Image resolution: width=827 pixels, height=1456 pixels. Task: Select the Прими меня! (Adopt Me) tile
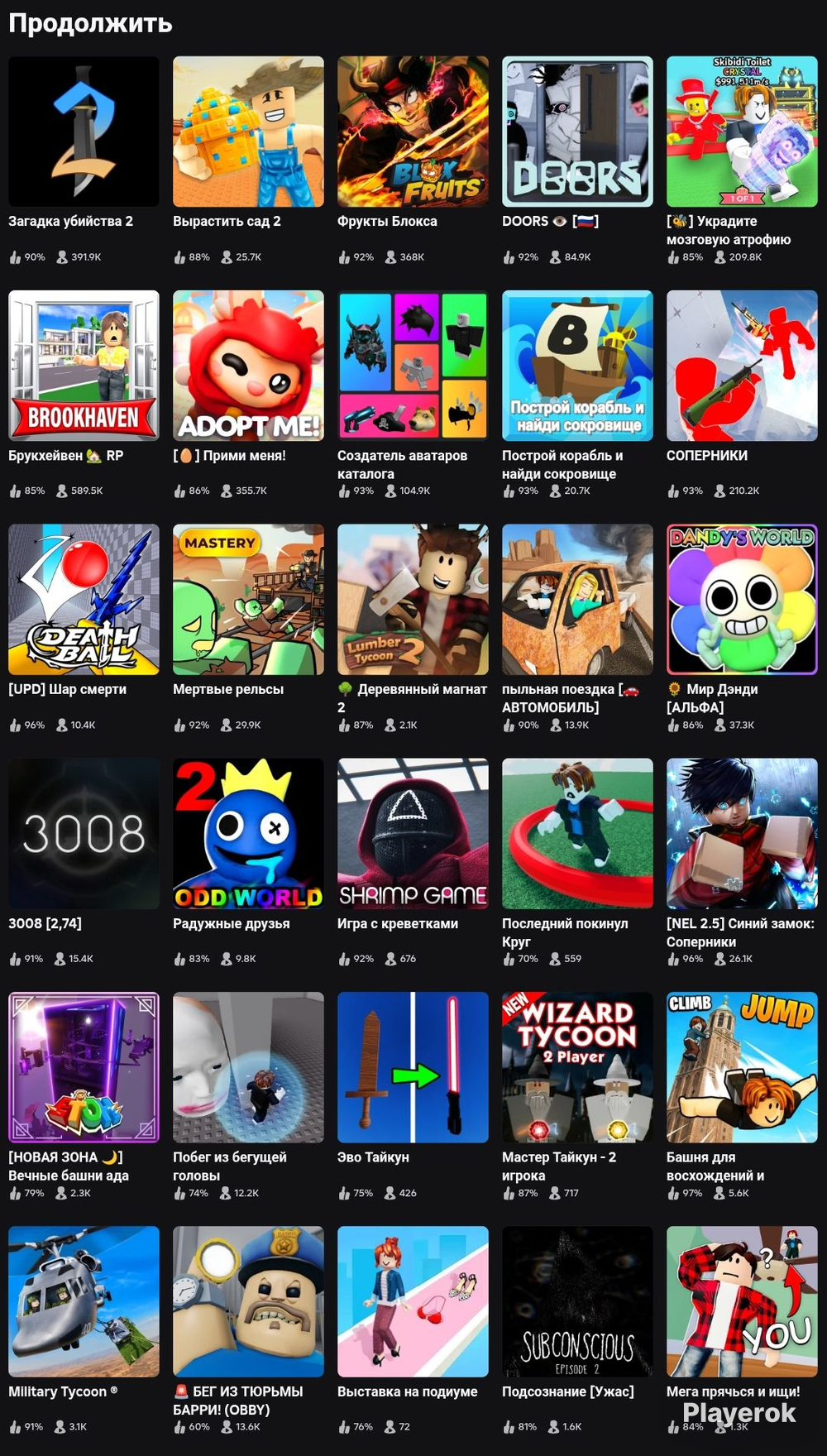tap(248, 366)
